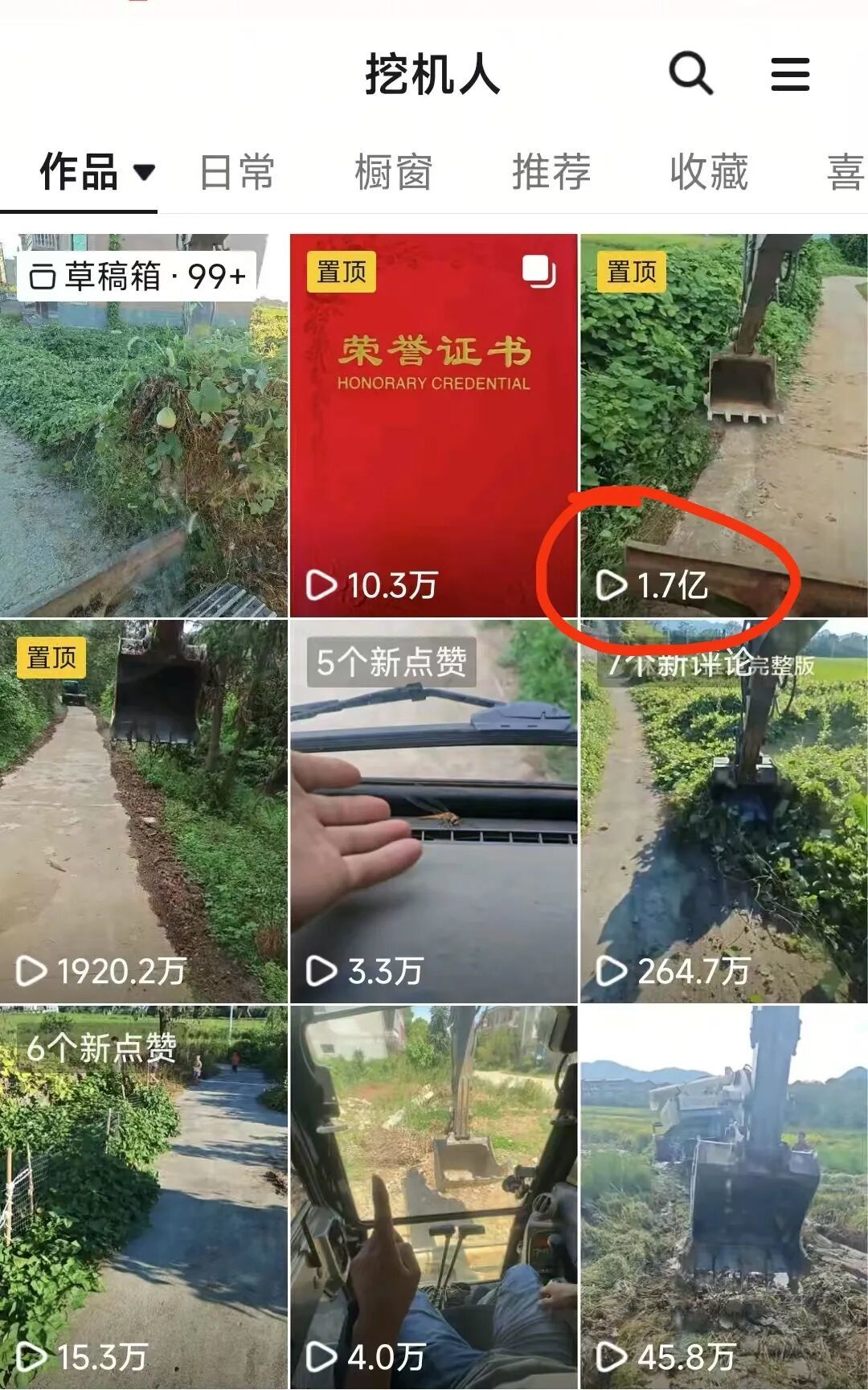Open the pinned video with 1920.2万 plays
The height and width of the screenshot is (1390, 868).
[143, 812]
